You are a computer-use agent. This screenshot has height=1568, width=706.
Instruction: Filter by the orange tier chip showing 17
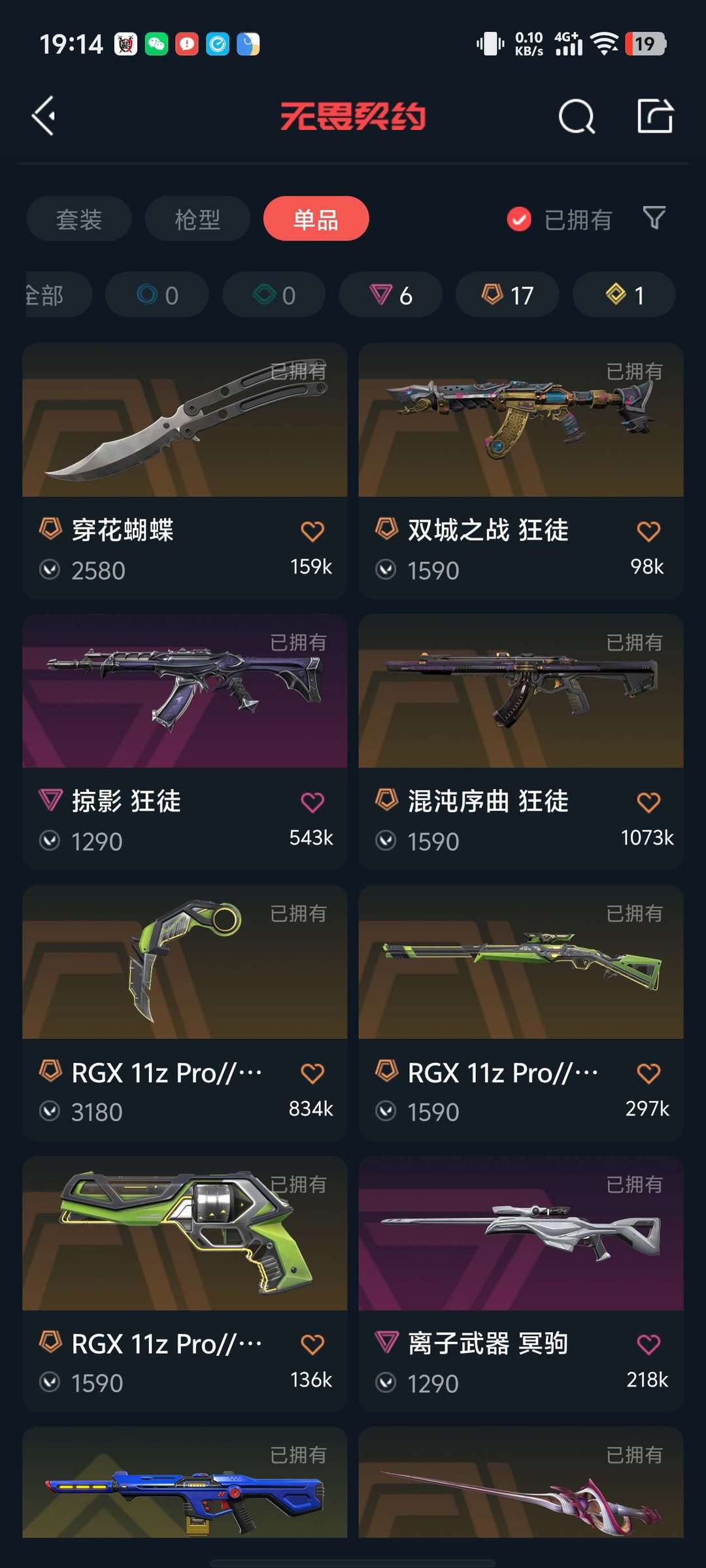pyautogui.click(x=507, y=295)
